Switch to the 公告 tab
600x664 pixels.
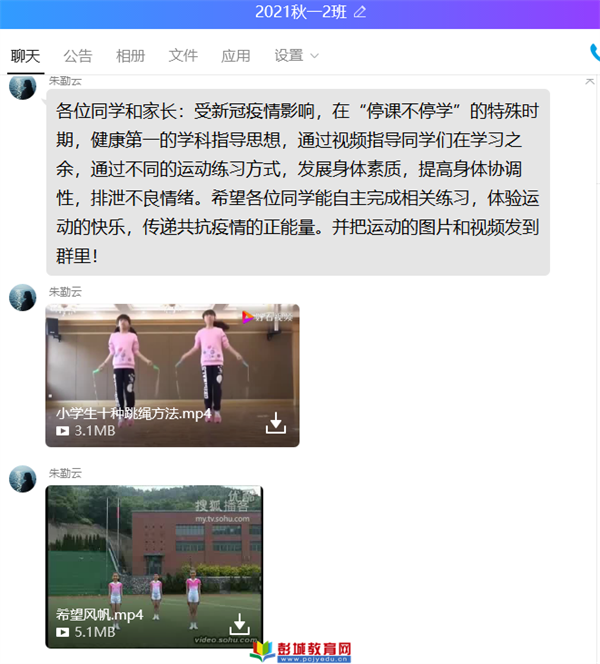tap(78, 56)
